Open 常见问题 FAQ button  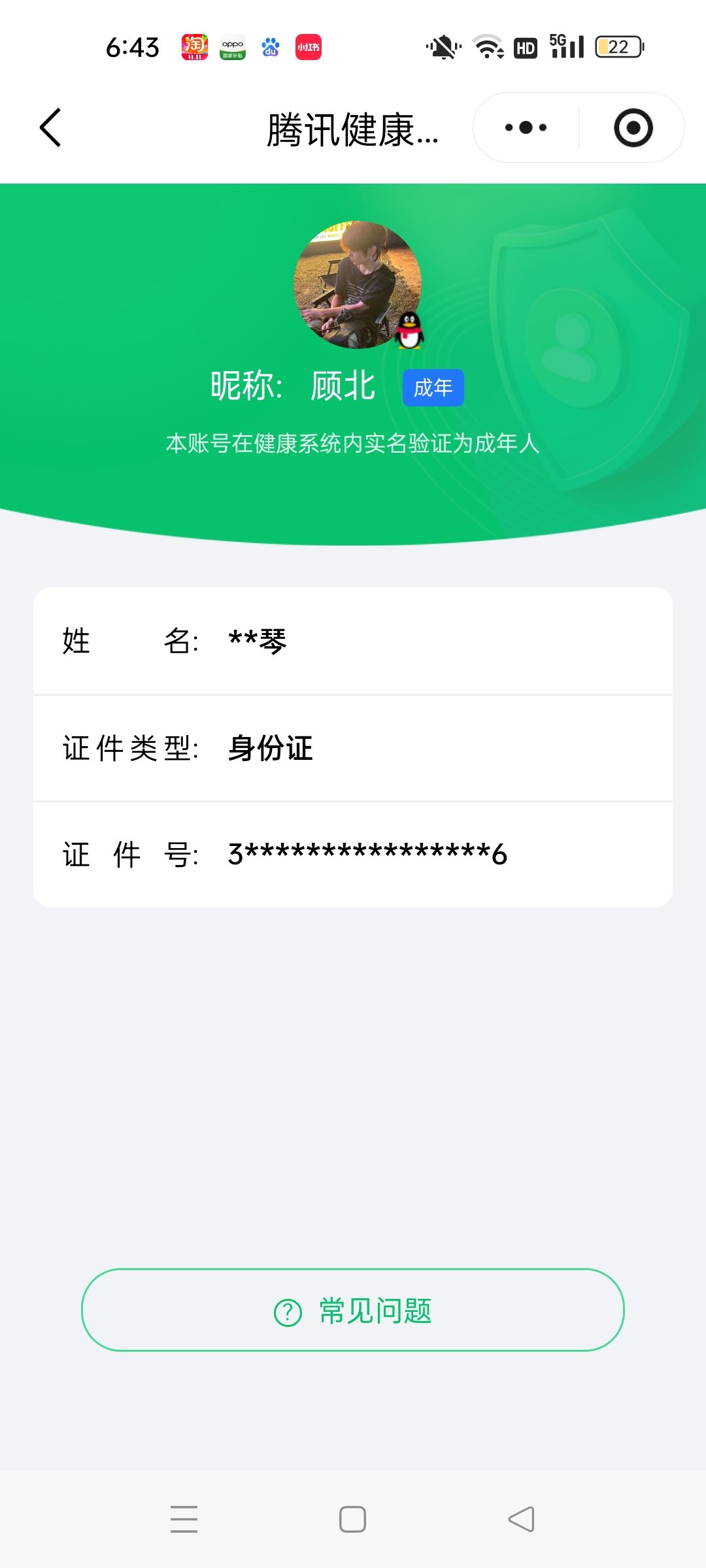353,1311
